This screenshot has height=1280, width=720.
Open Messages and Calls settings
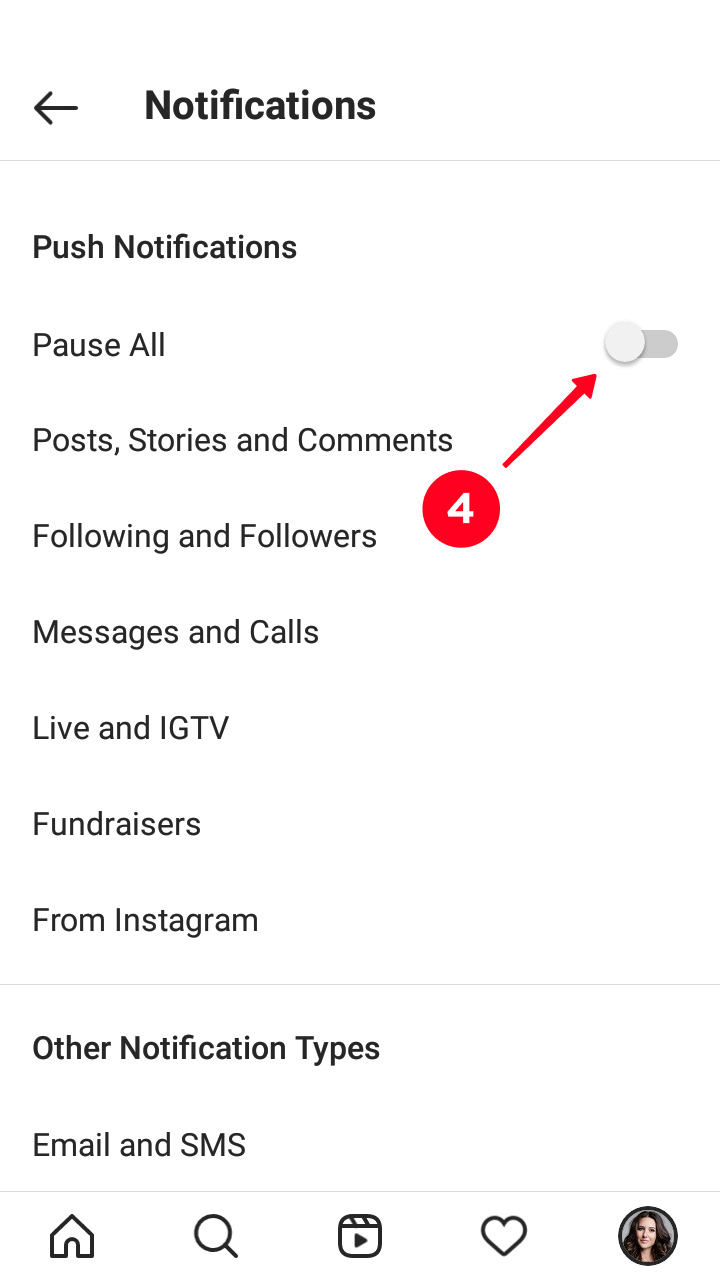175,633
